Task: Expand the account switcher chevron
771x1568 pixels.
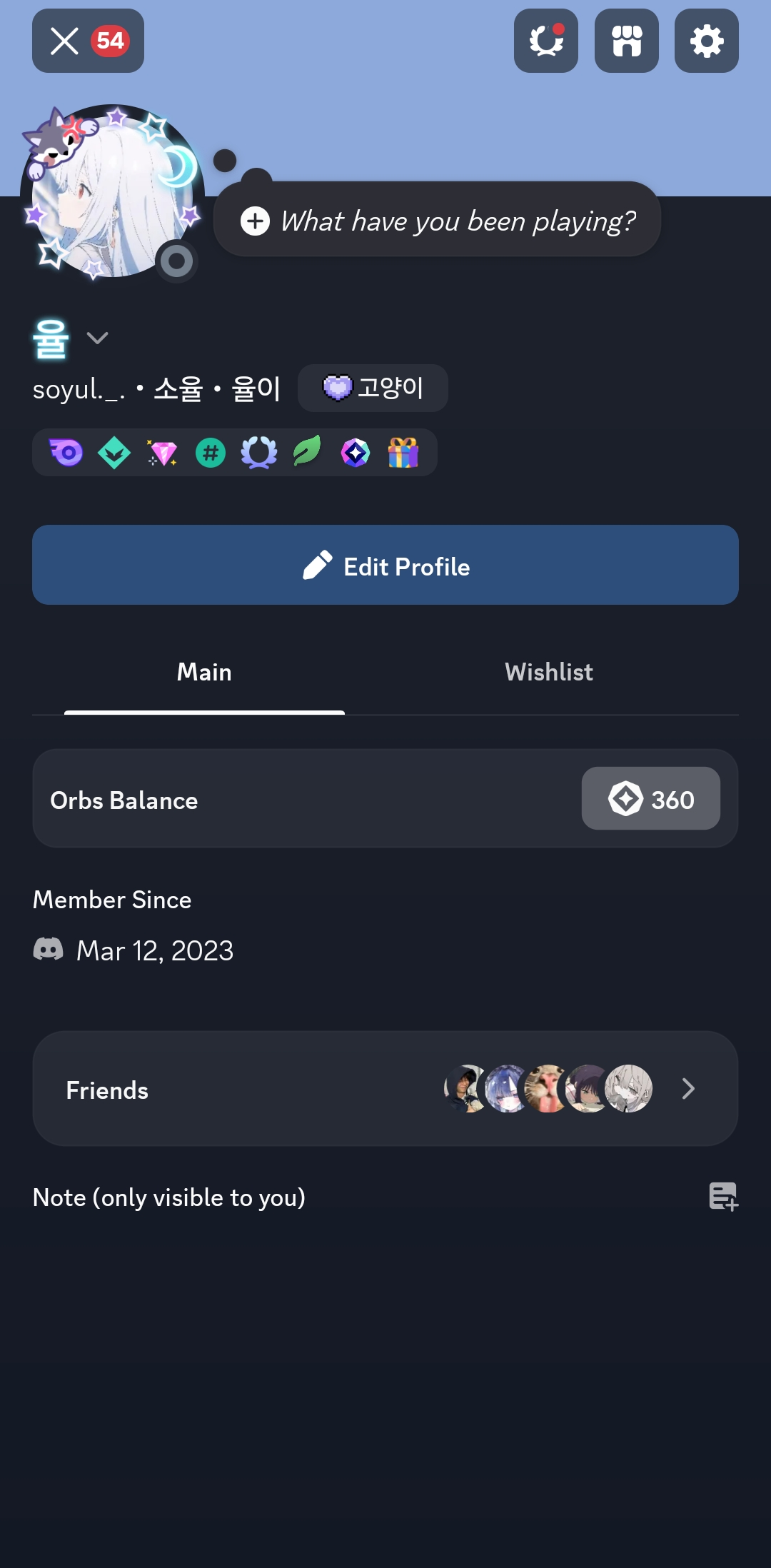Action: 97,338
